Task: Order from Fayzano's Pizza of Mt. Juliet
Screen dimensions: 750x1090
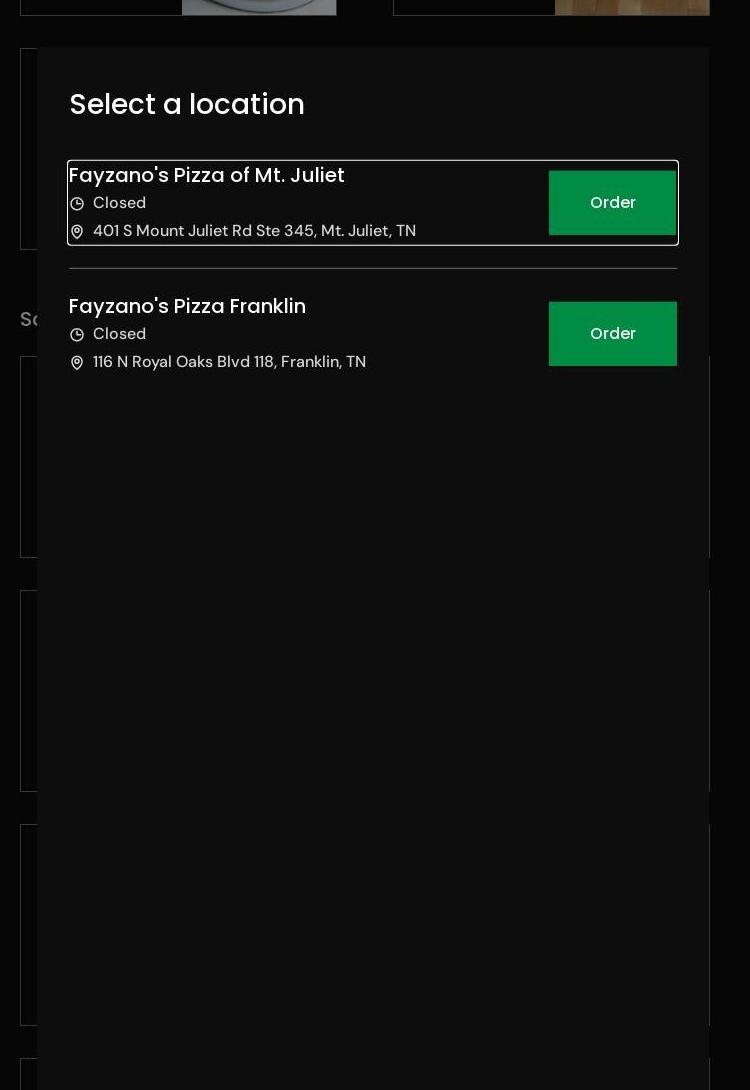Action: pyautogui.click(x=612, y=203)
